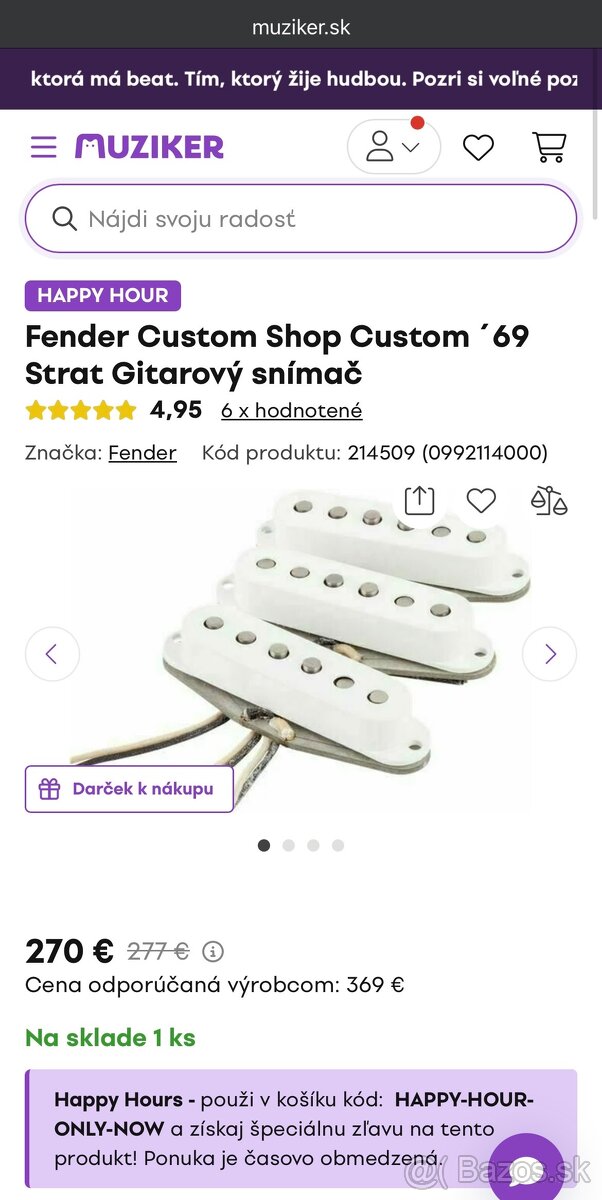
Task: Open price info icon next to 277 €
Action: 213,951
